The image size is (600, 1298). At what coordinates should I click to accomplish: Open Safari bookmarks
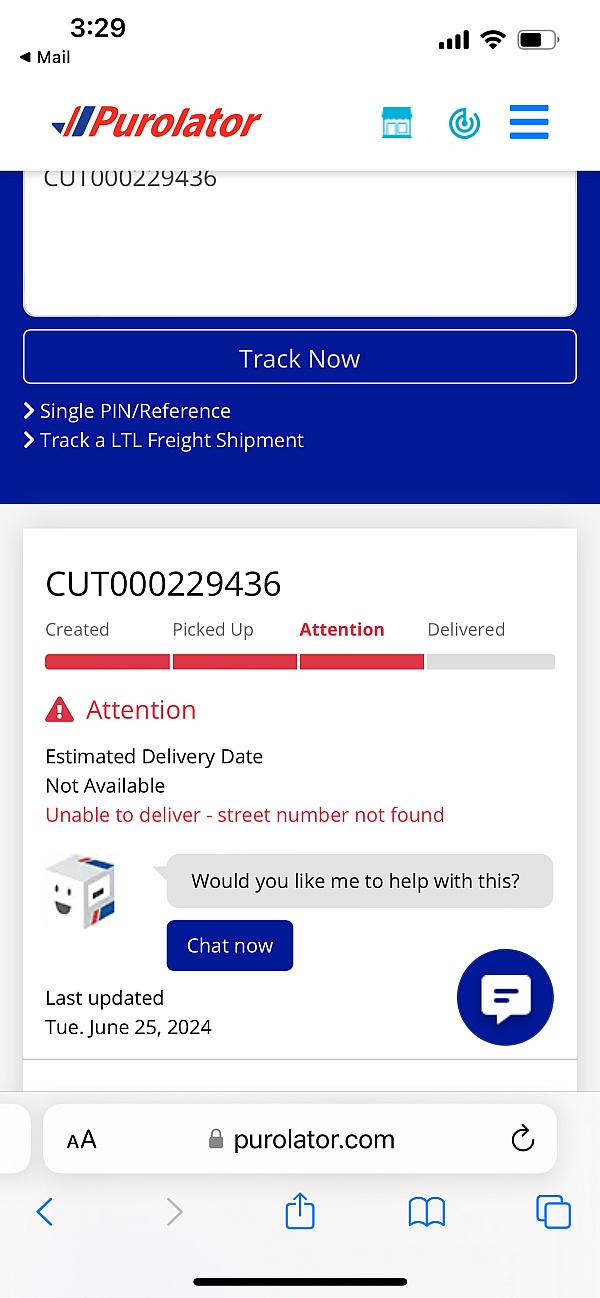pos(427,1212)
